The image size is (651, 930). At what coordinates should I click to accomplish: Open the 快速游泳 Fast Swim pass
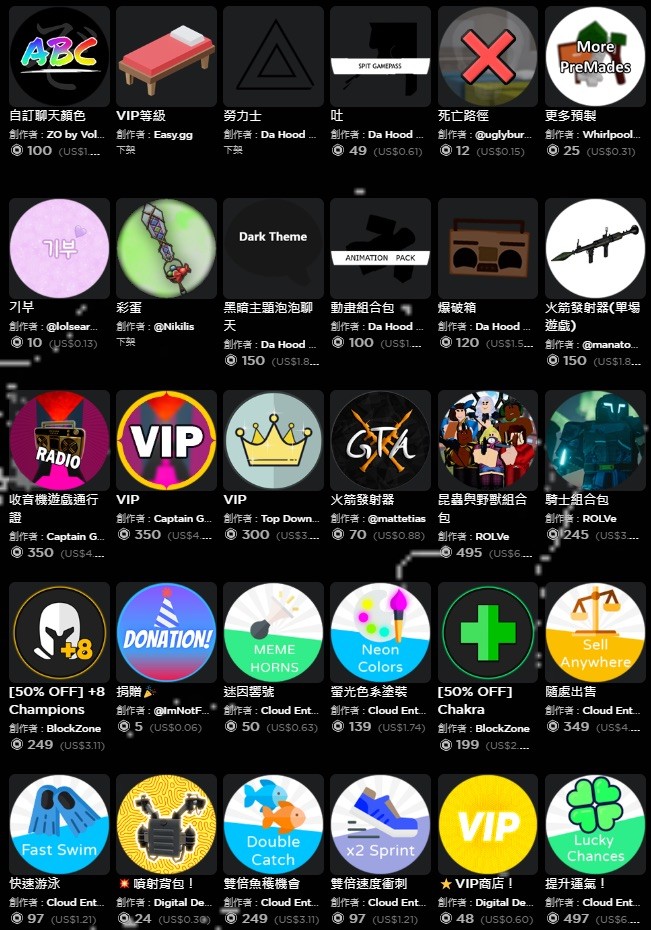59,824
